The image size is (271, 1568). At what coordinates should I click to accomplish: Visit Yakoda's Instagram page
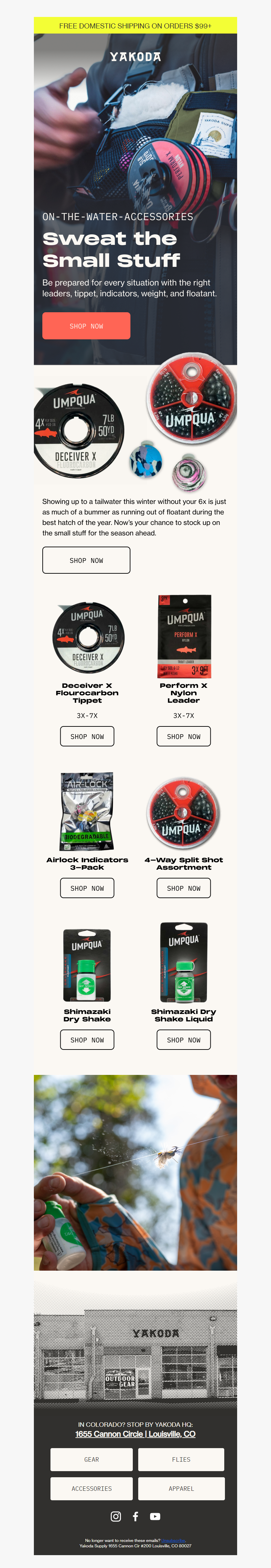[116, 1516]
